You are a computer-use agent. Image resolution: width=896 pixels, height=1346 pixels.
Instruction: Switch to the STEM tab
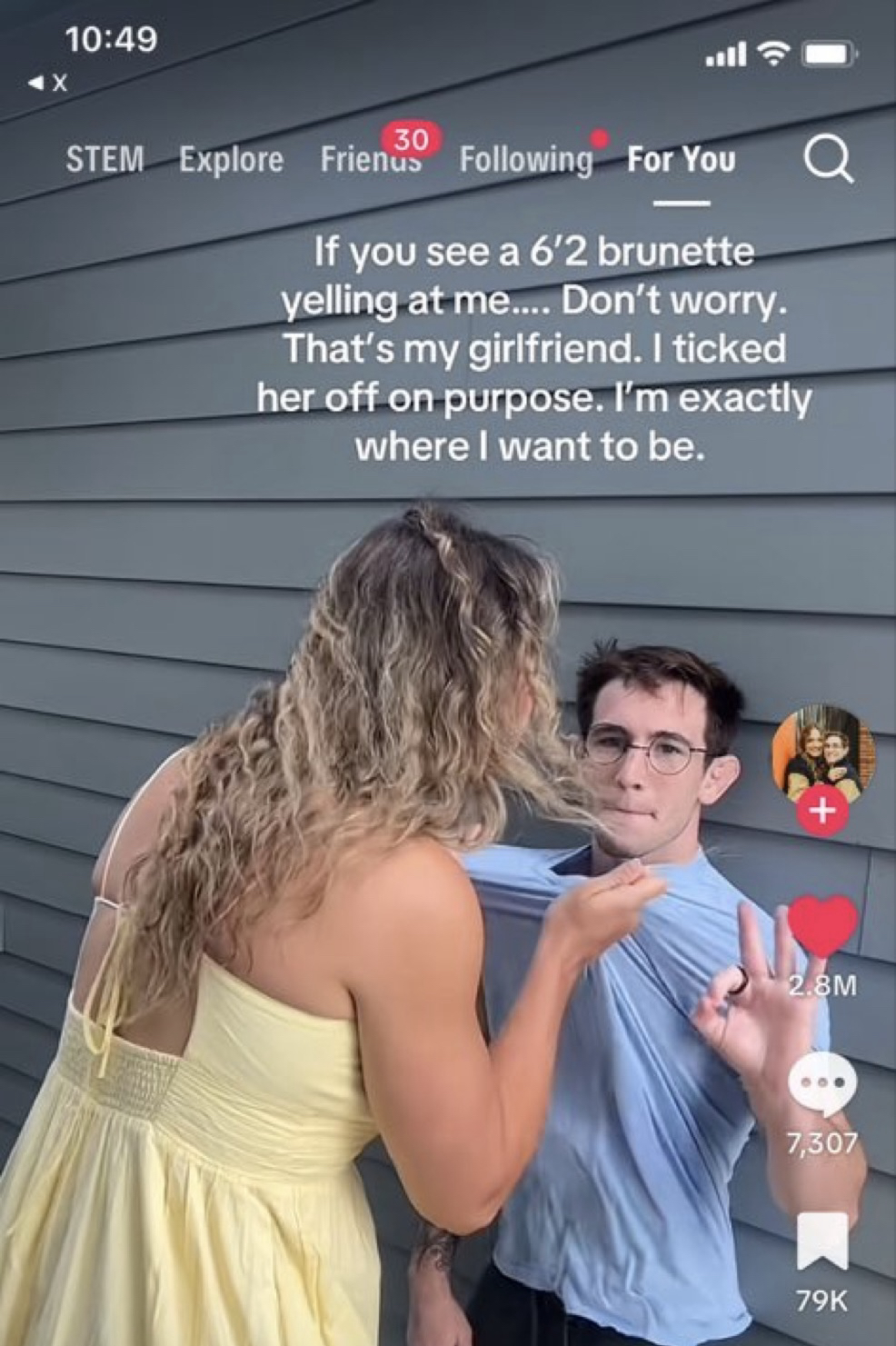(x=105, y=160)
